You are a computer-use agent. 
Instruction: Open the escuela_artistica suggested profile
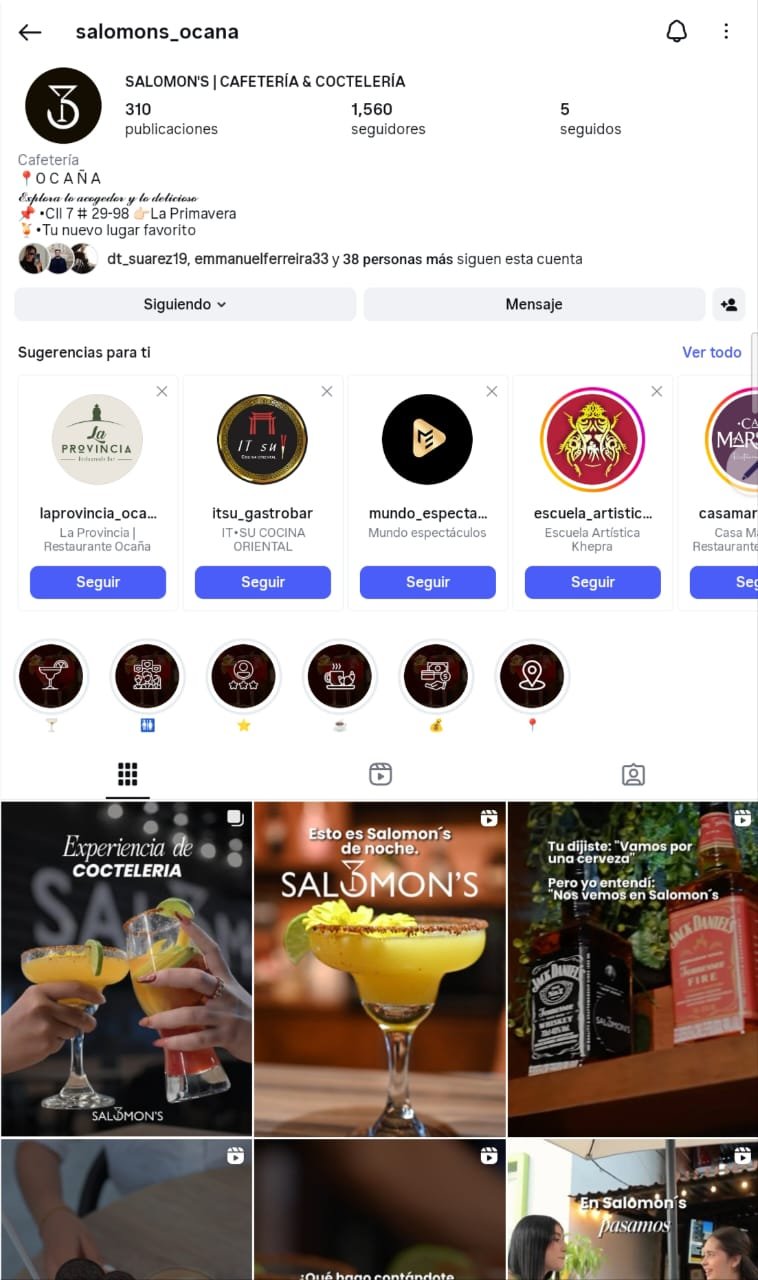[592, 440]
